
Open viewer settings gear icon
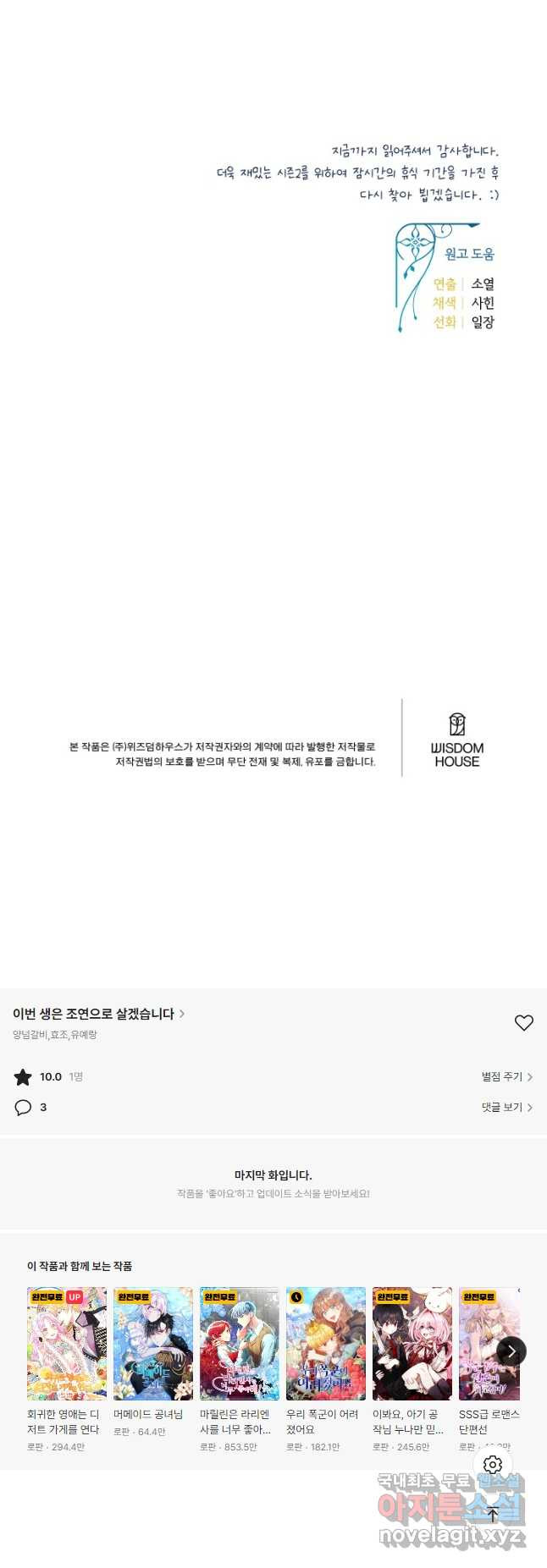pos(493,1465)
